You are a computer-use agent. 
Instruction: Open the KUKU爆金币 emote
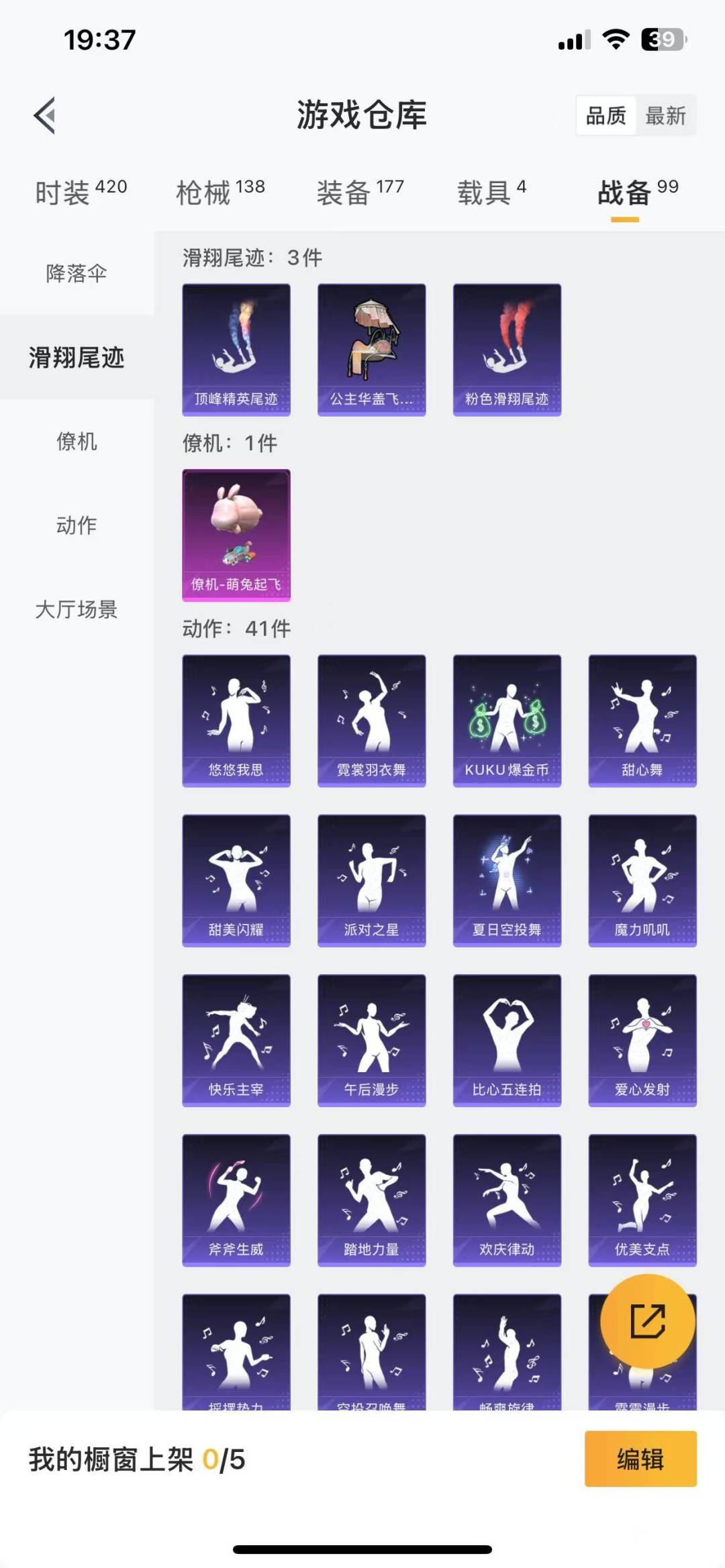click(x=507, y=721)
